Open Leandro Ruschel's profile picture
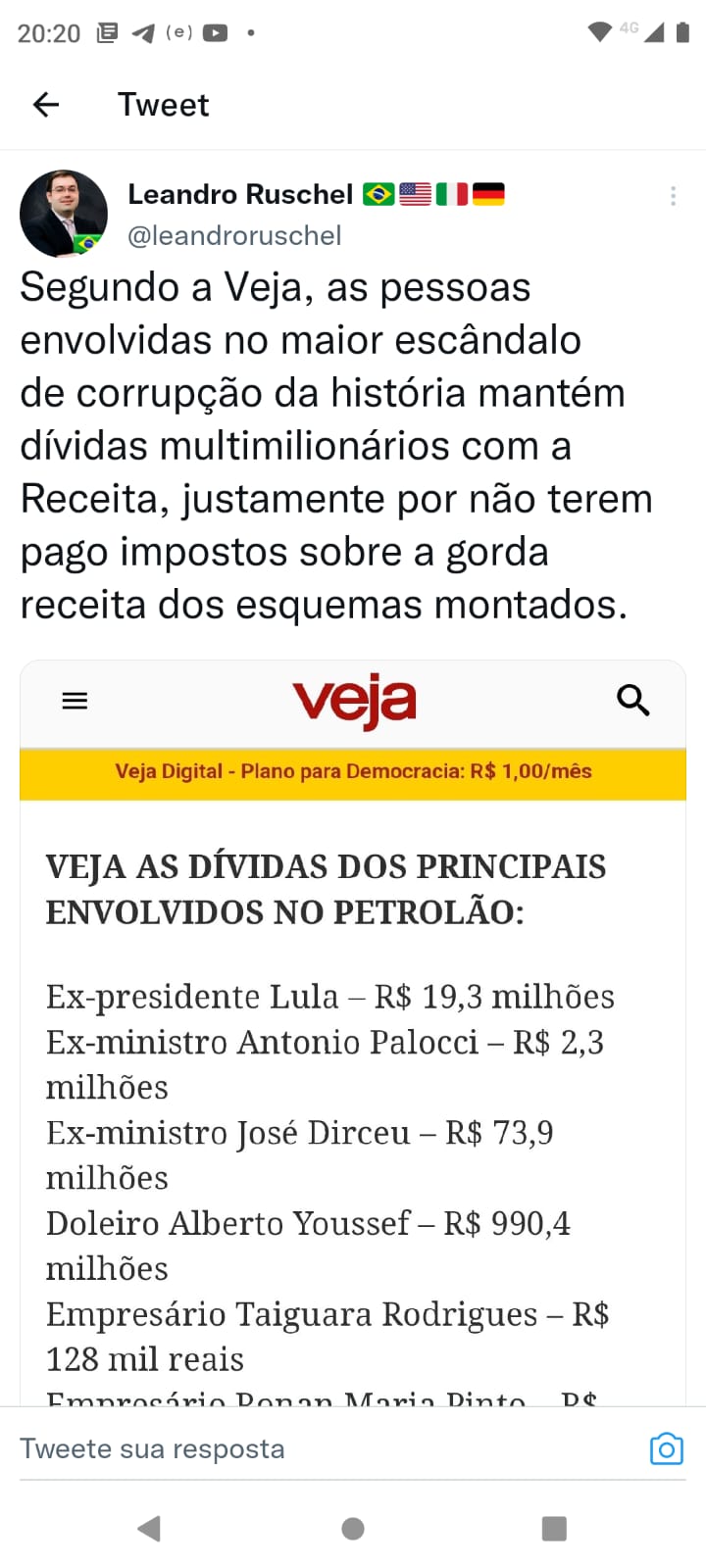This screenshot has height=1568, width=706. (64, 214)
